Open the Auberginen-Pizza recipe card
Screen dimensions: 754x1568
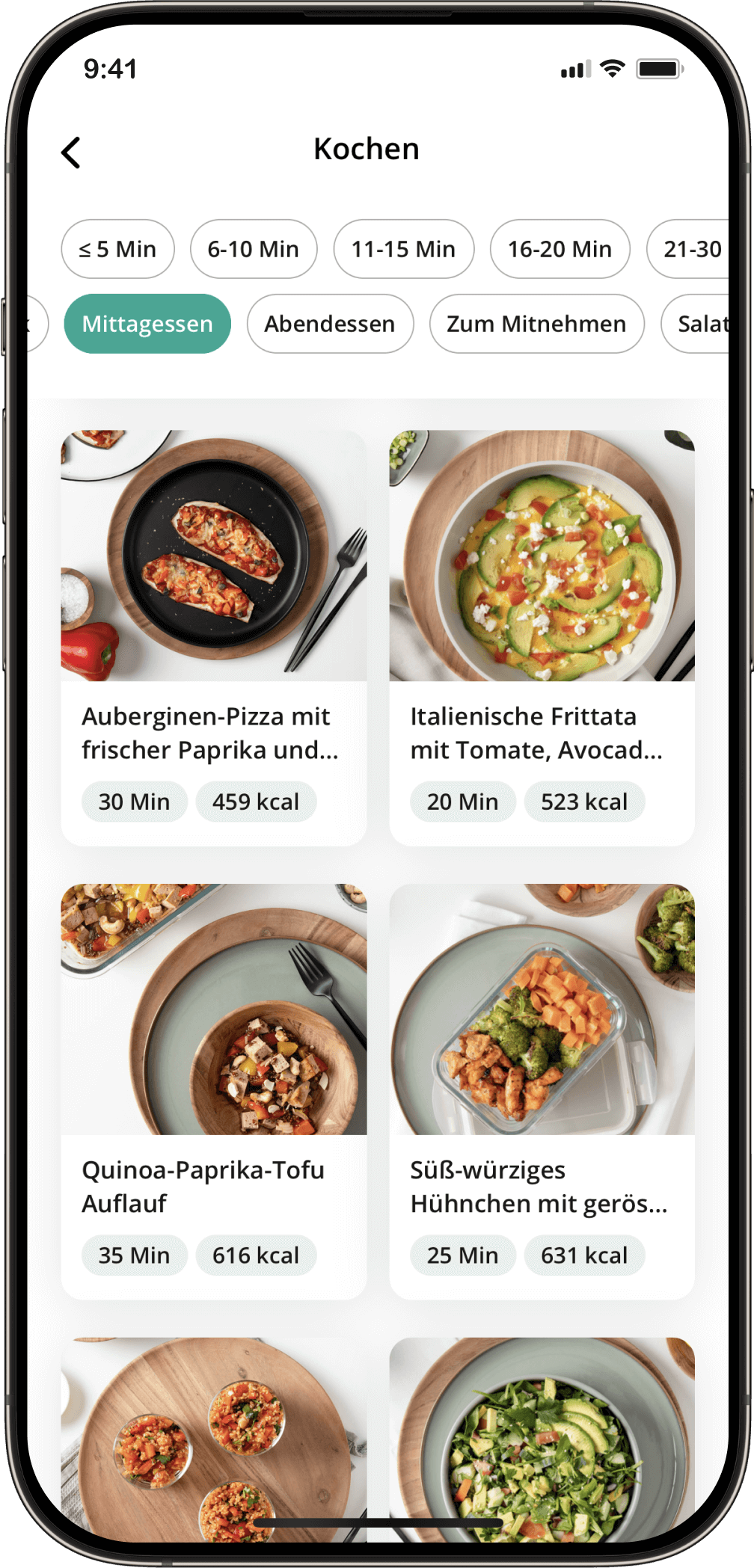point(213,636)
